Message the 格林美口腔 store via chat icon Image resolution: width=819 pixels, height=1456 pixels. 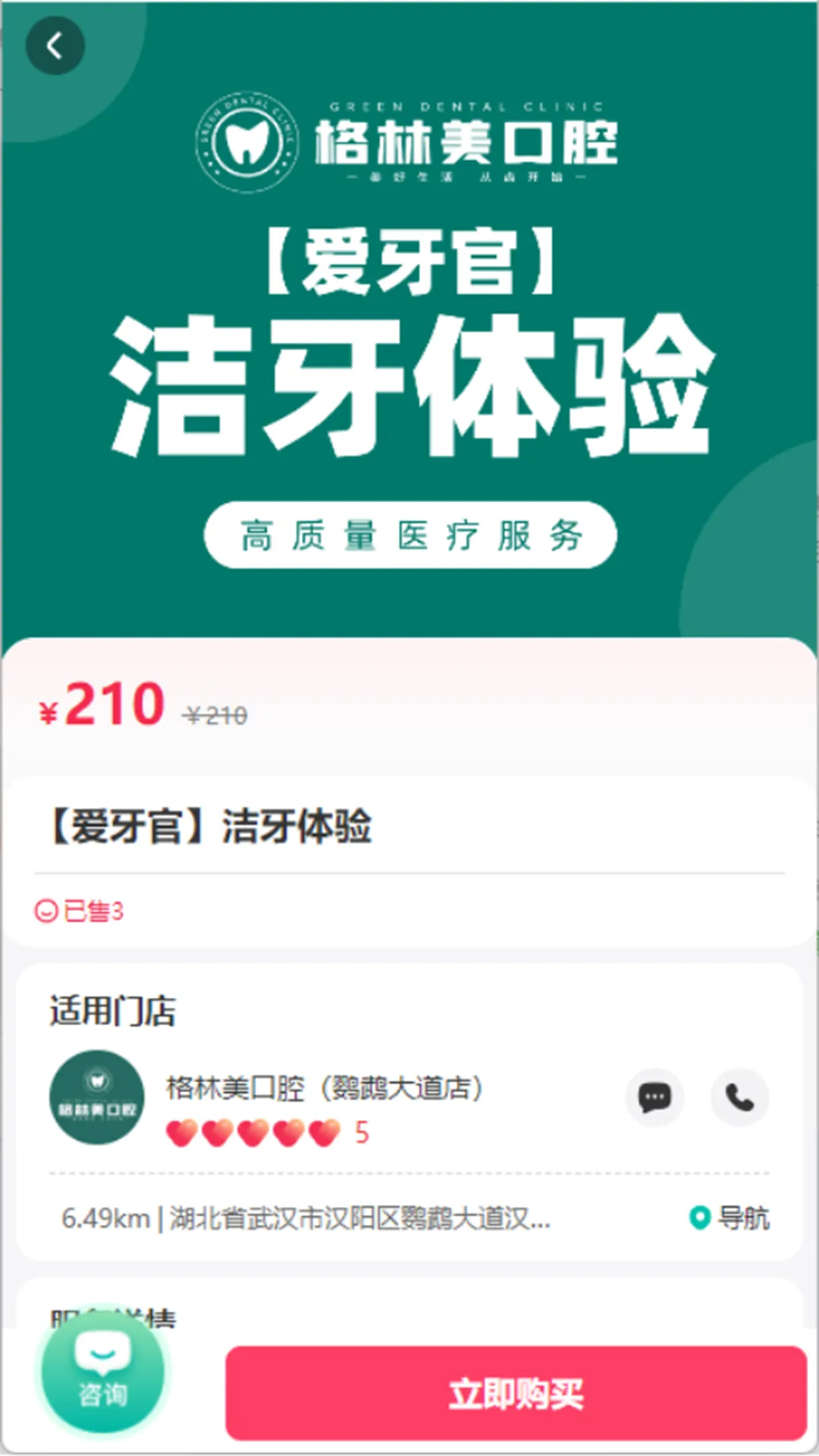click(x=654, y=1097)
